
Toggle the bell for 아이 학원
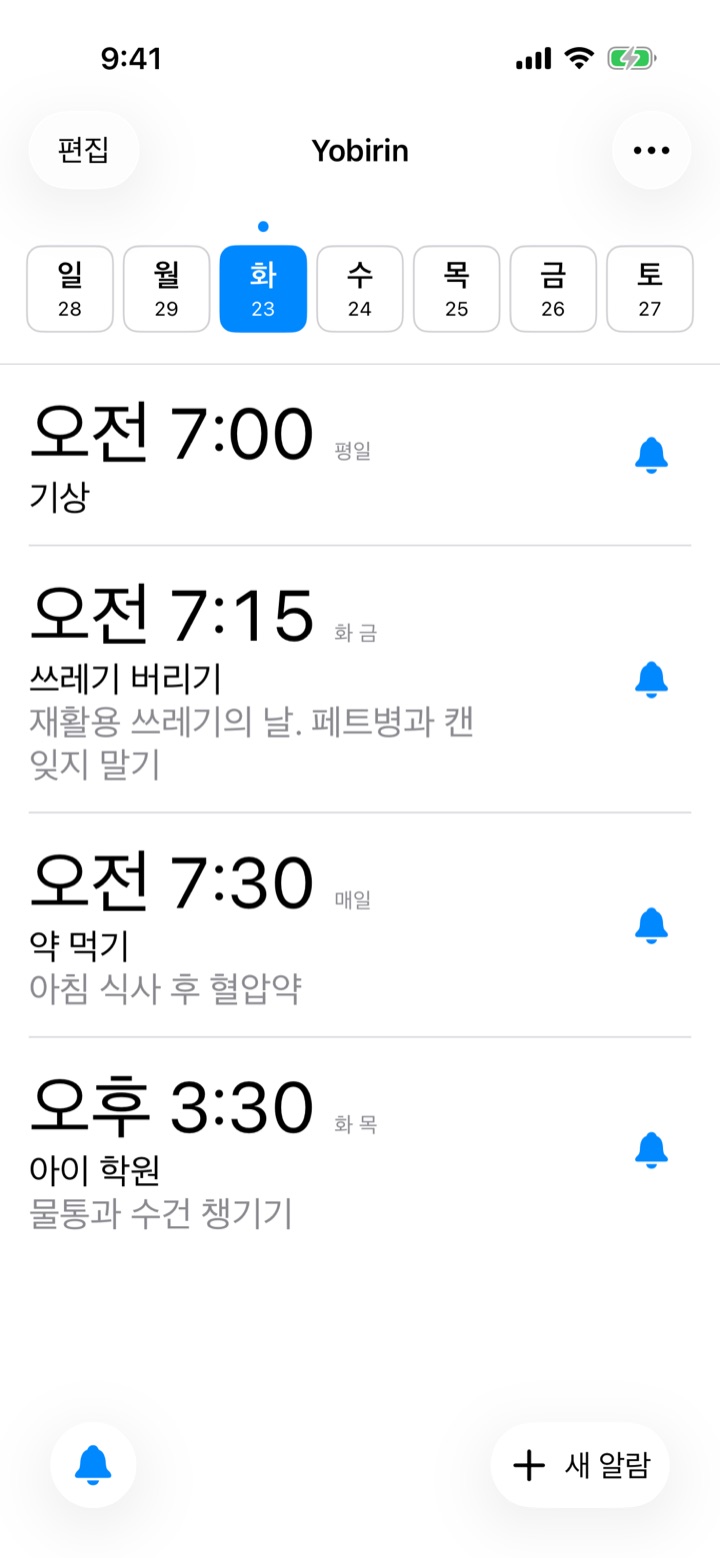click(651, 1150)
